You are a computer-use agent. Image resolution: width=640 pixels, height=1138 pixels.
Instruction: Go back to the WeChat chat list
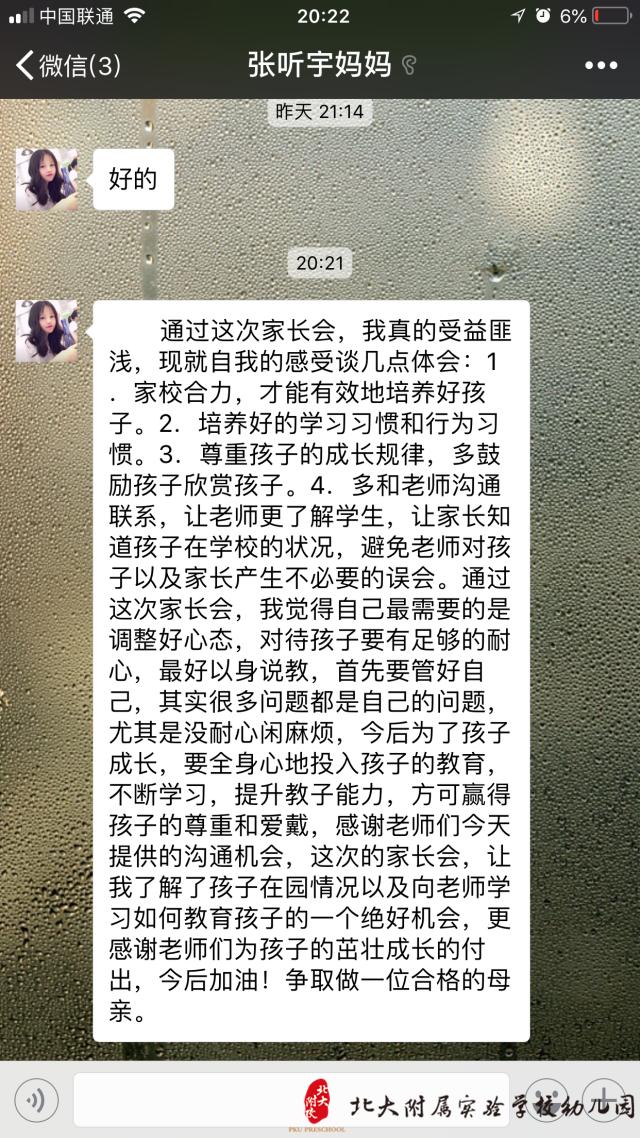click(66, 66)
